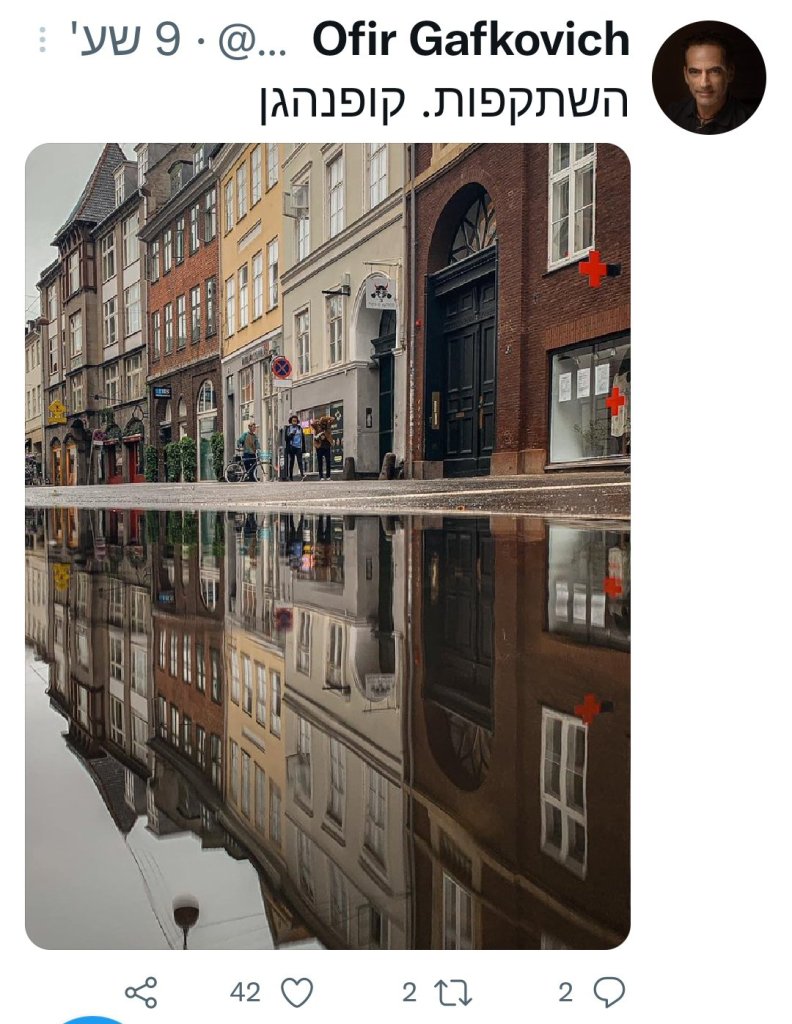Image resolution: width=792 pixels, height=1024 pixels.
Task: Share Ofir Gafkovich's tweet
Action: pyautogui.click(x=141, y=992)
